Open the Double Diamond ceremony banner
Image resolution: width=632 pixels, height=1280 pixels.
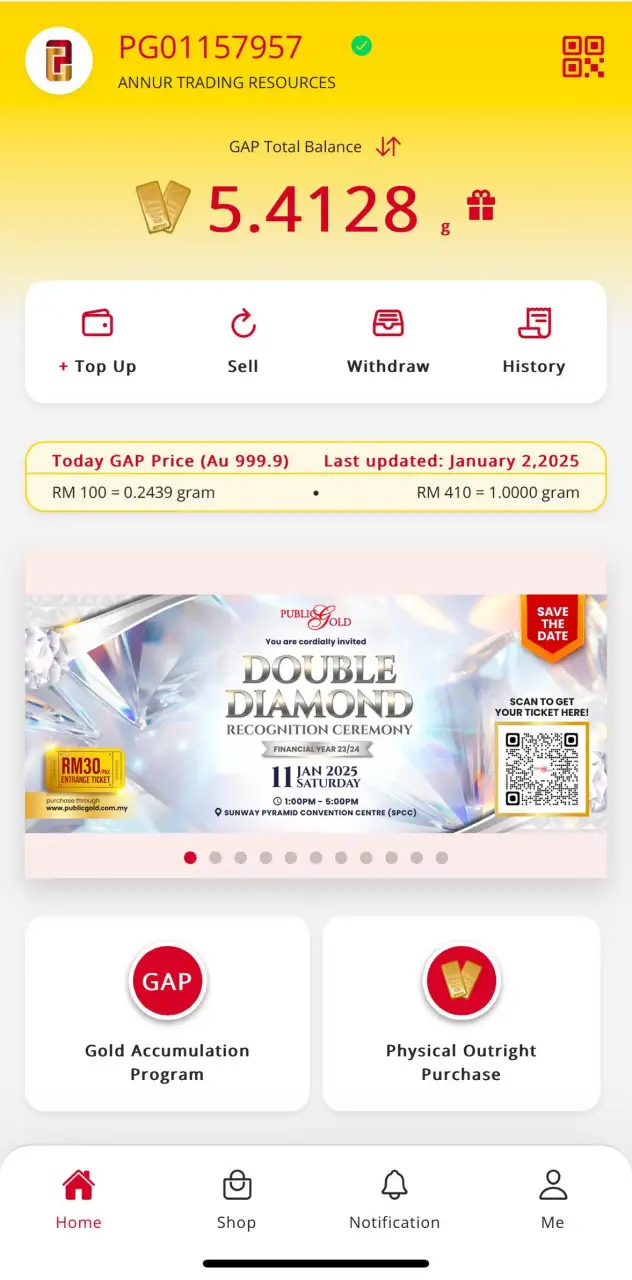click(316, 713)
